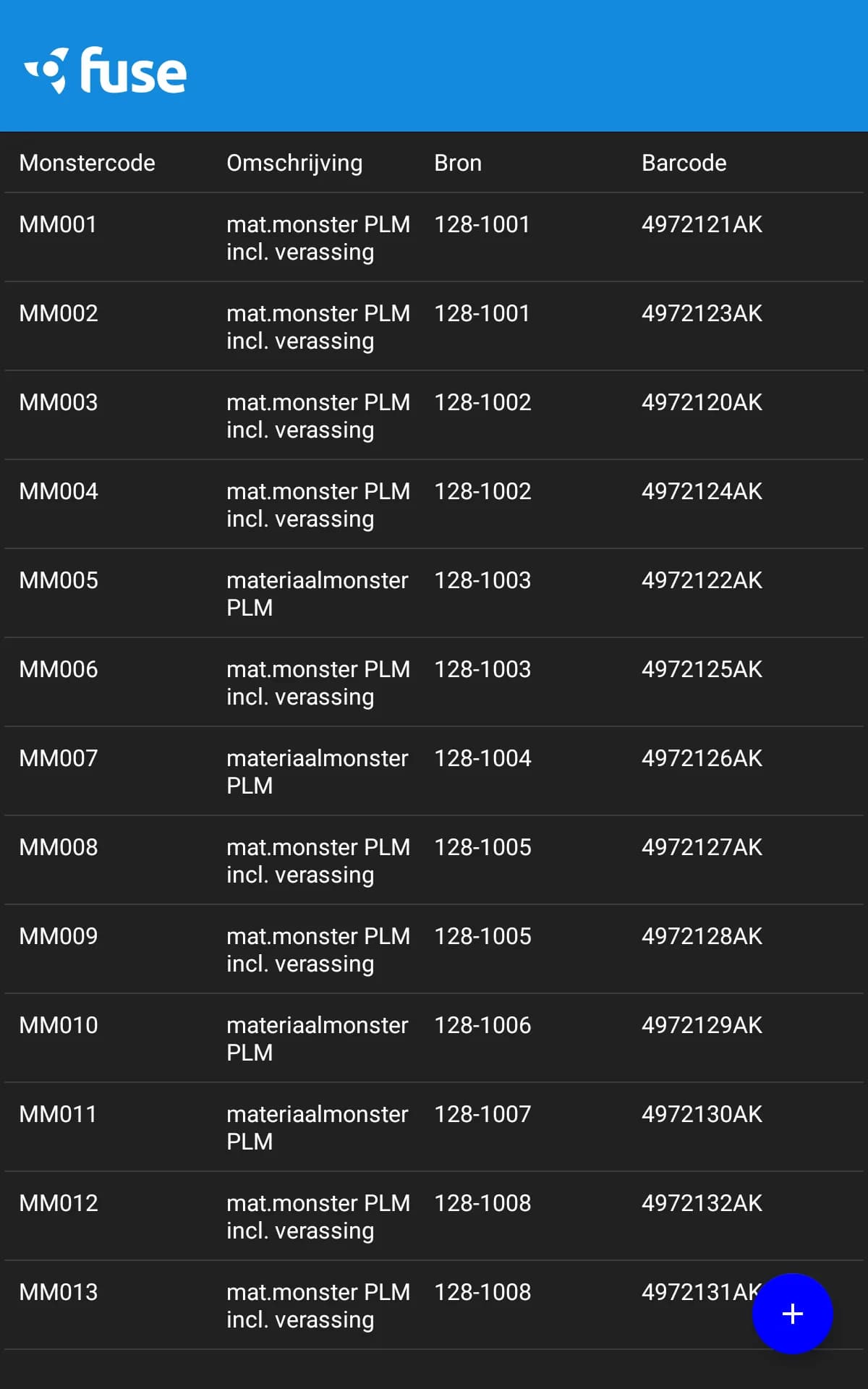868x1389 pixels.
Task: Choose the MM012 sample row
Action: coord(434,1216)
